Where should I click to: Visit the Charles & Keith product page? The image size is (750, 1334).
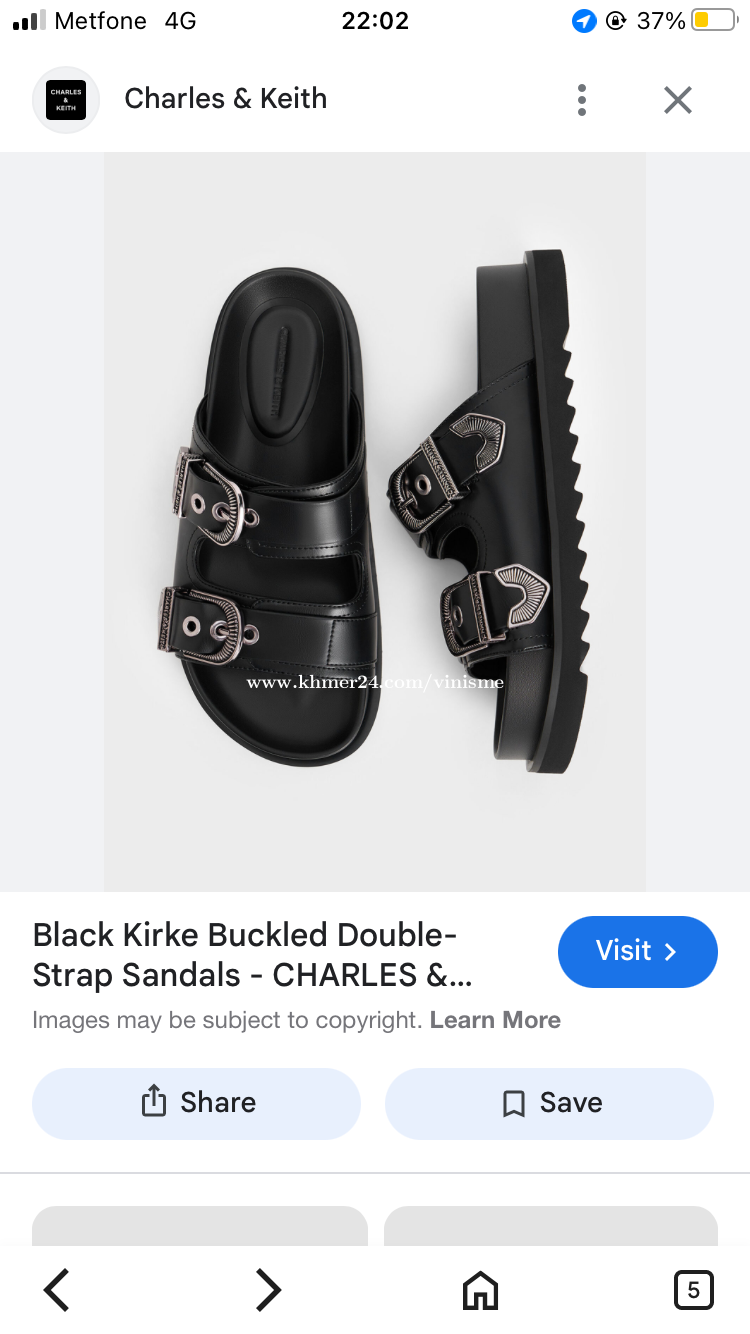[637, 951]
